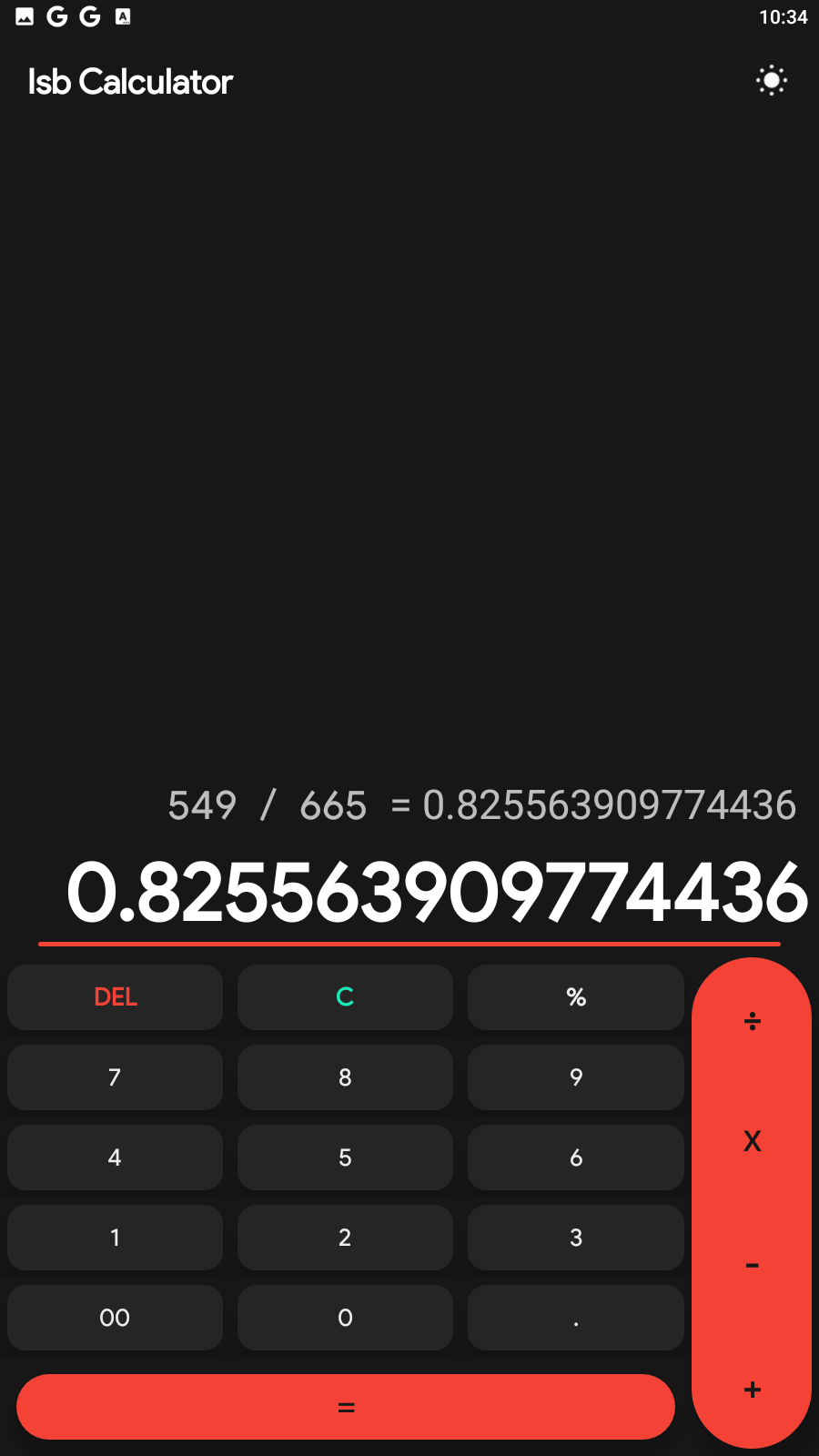Tap the plus operator
Screen dimensions: 819x1456
tap(752, 1390)
